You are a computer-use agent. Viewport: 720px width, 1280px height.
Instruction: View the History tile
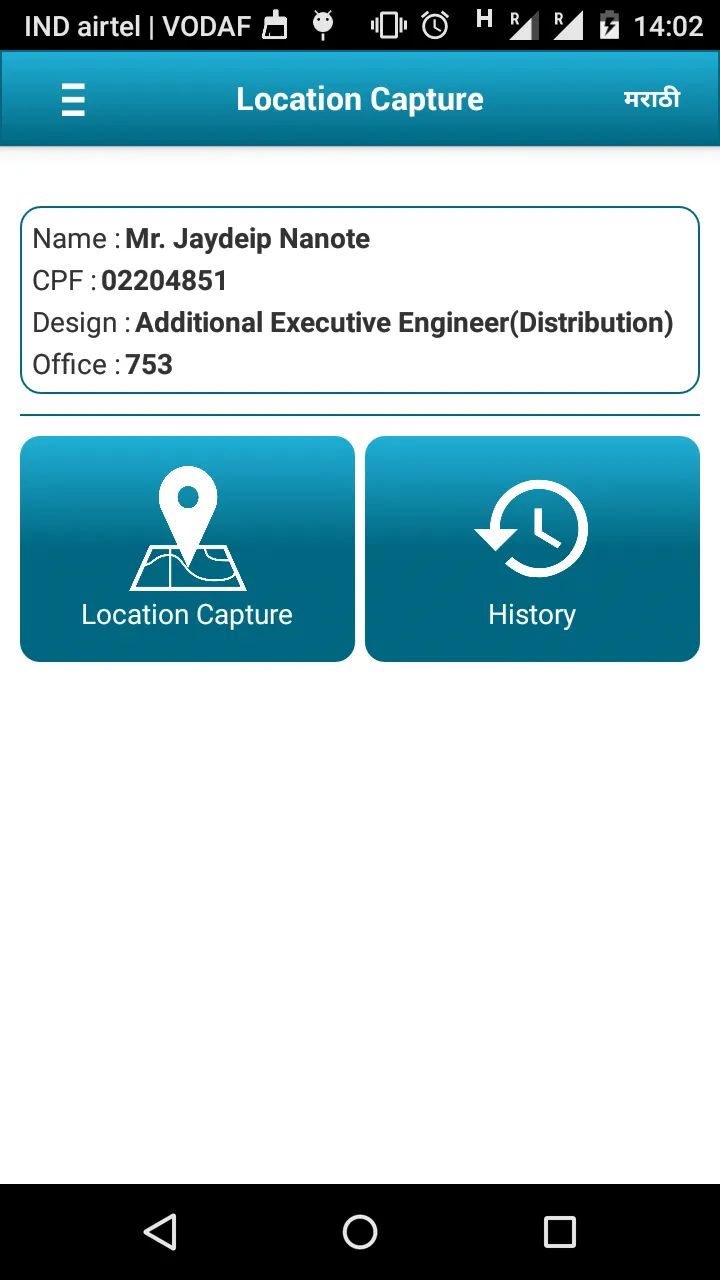[x=532, y=549]
